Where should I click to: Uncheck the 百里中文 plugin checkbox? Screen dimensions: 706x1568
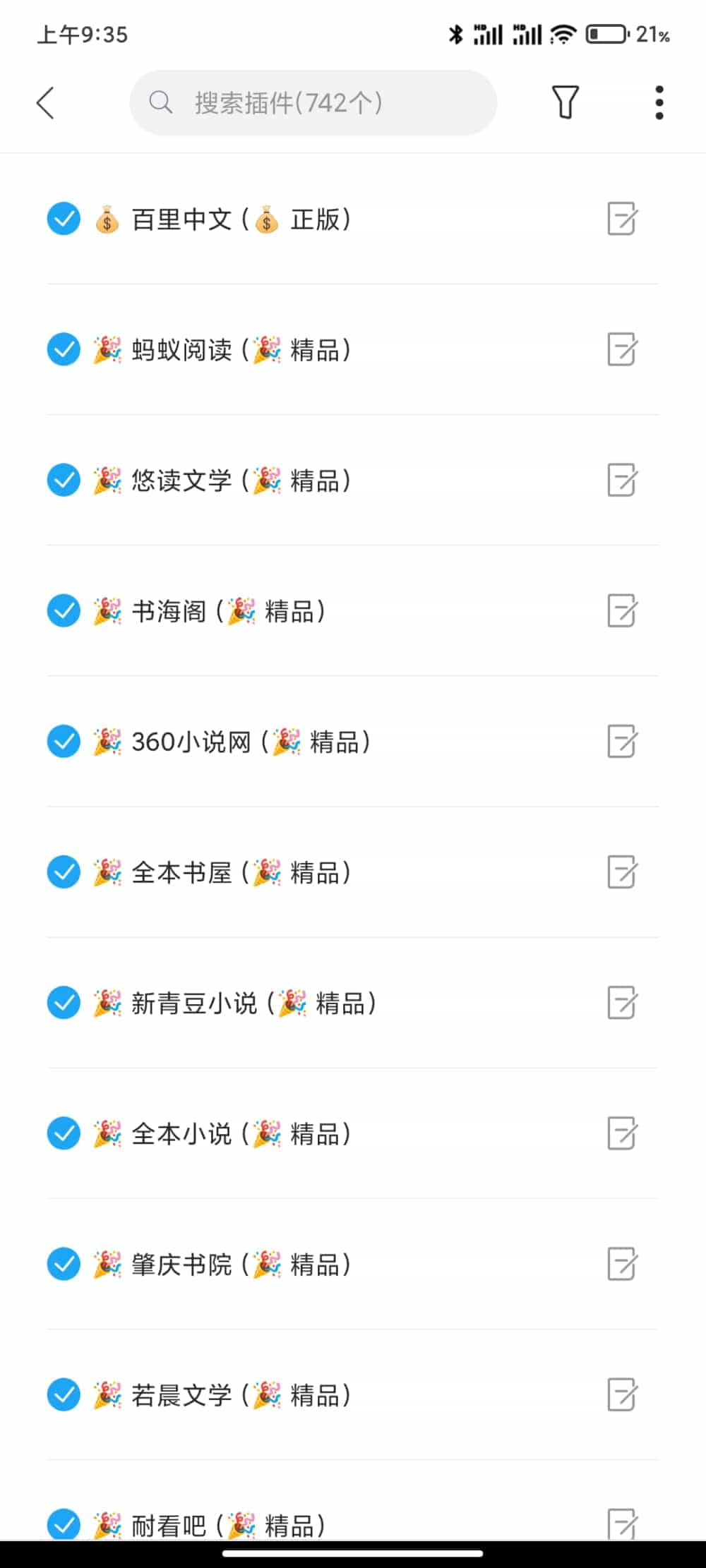pos(64,219)
